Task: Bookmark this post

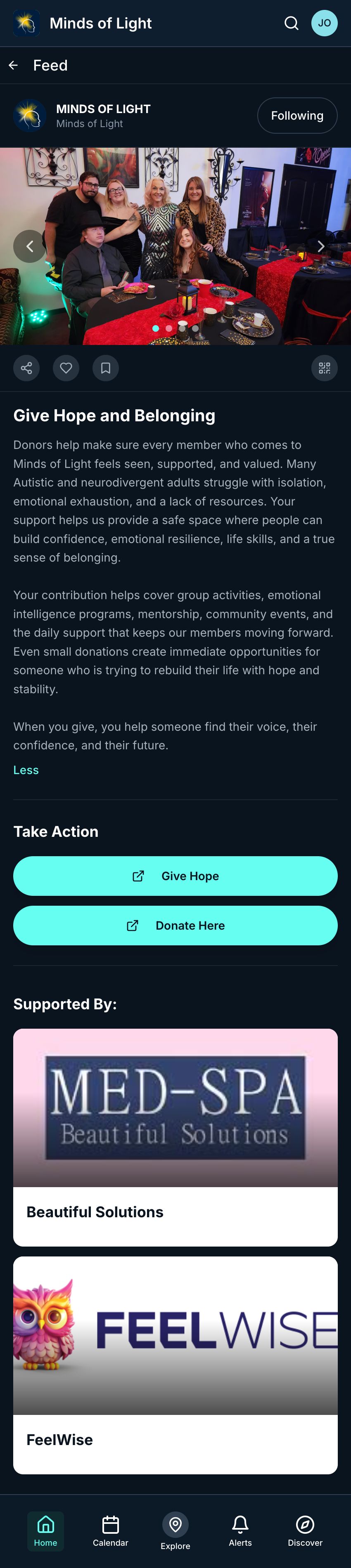Action: (x=105, y=368)
